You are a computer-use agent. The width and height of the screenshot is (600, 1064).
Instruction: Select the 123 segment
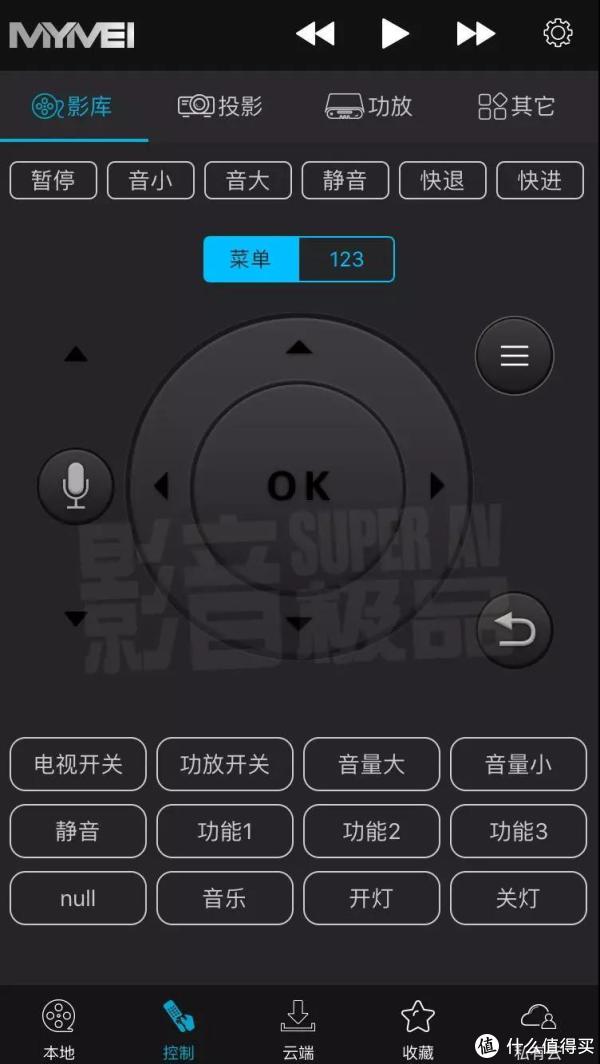(x=346, y=259)
